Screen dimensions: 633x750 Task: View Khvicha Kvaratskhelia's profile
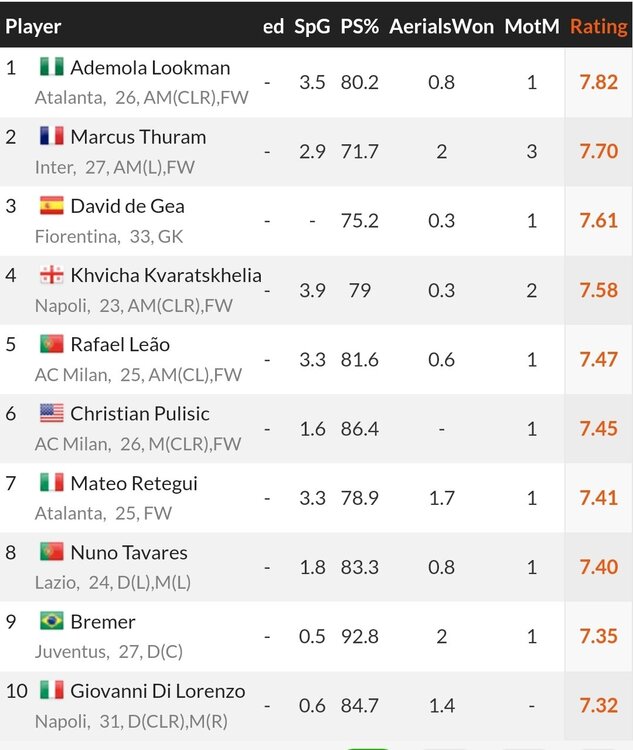165,275
